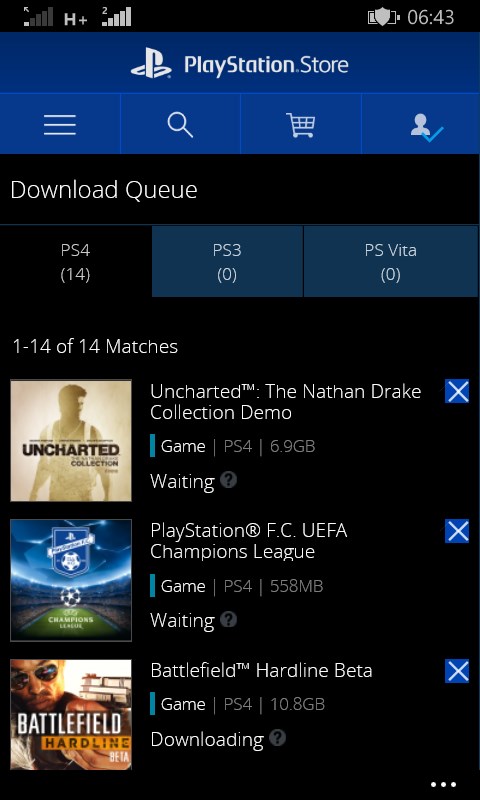480x800 pixels.
Task: Remove PlayStation F.C. UEFA from queue
Action: tap(457, 531)
